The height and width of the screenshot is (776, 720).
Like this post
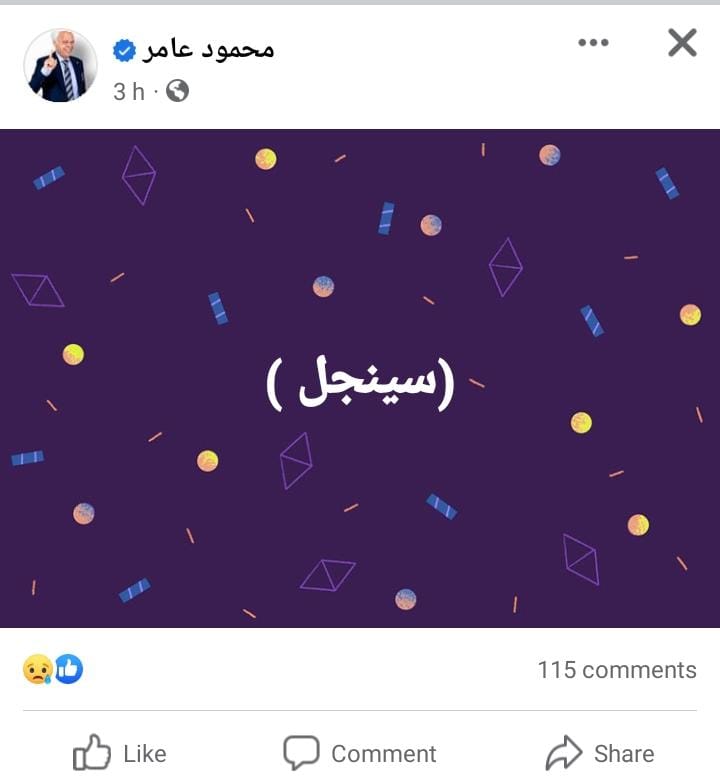120,753
